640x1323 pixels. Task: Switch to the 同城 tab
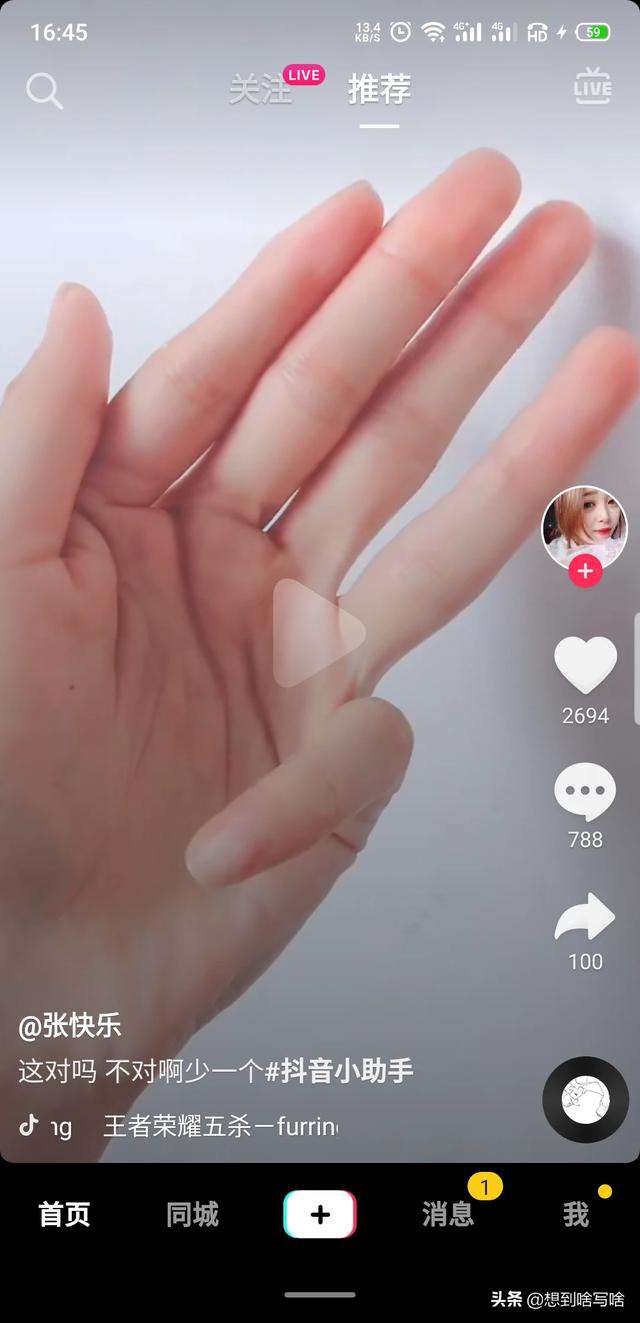192,1214
